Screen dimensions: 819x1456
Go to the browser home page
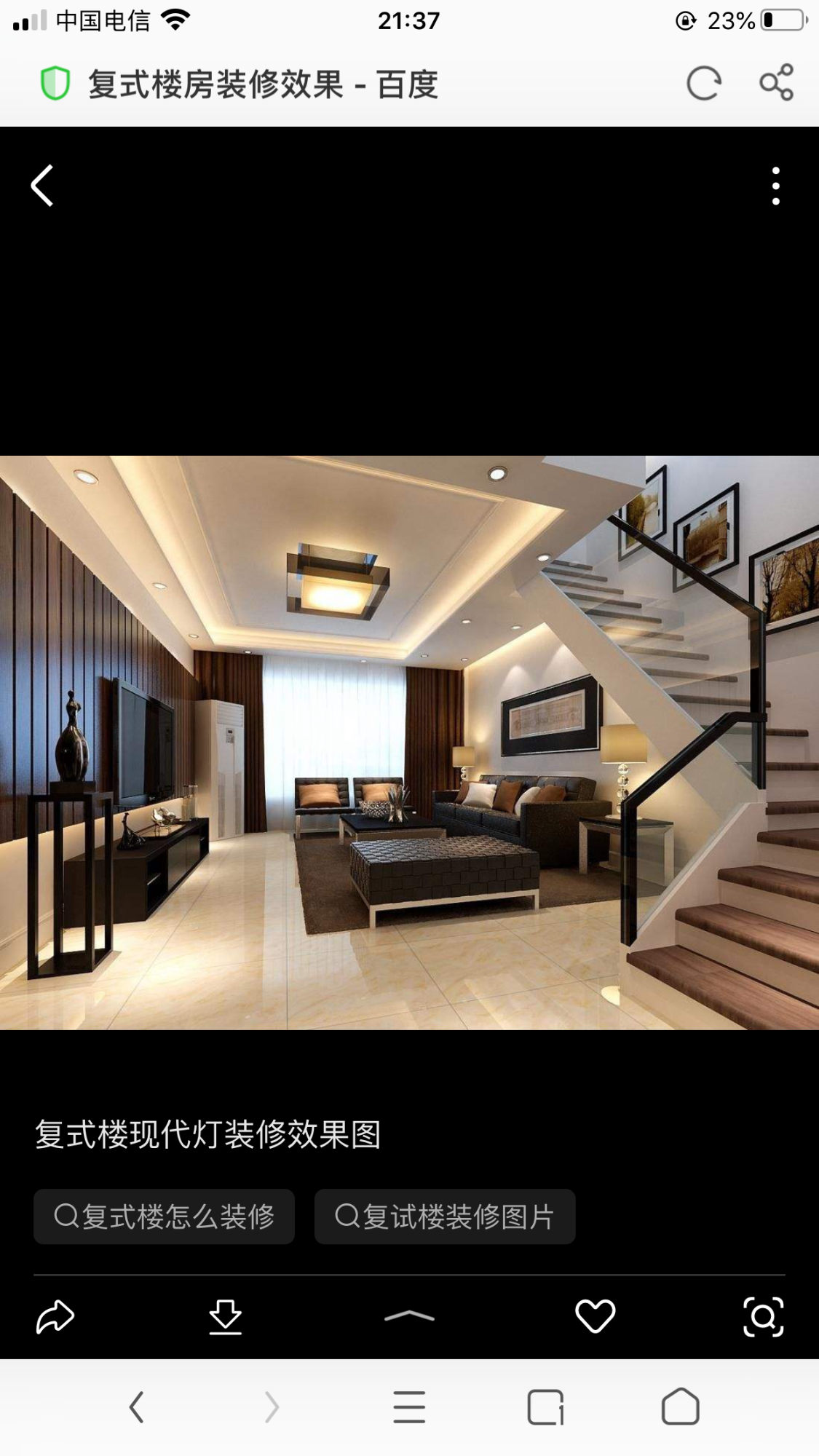681,1406
